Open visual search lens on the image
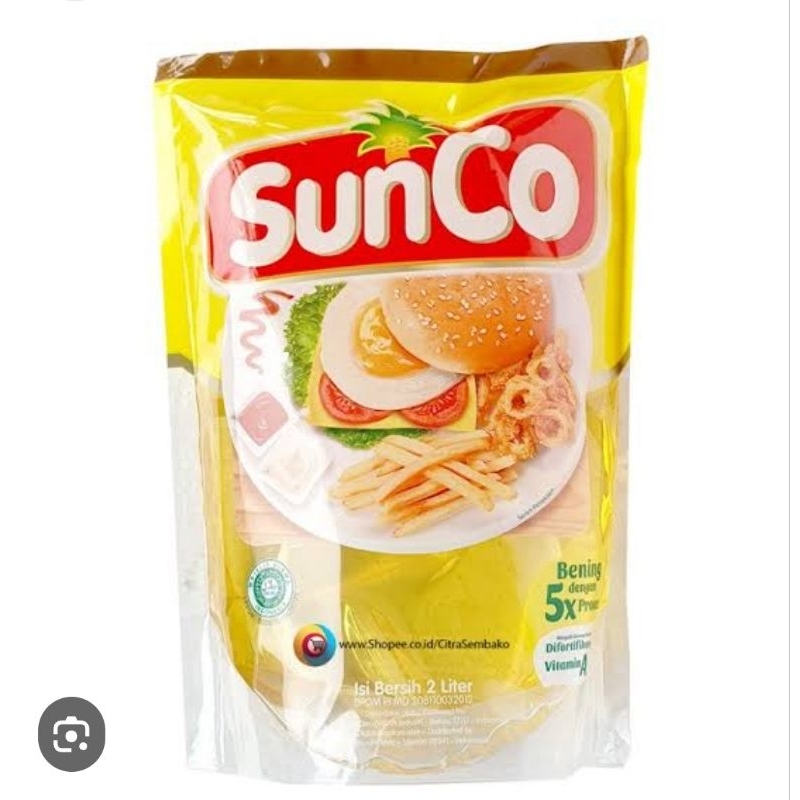Viewport: 800px width, 800px height. coord(71,734)
